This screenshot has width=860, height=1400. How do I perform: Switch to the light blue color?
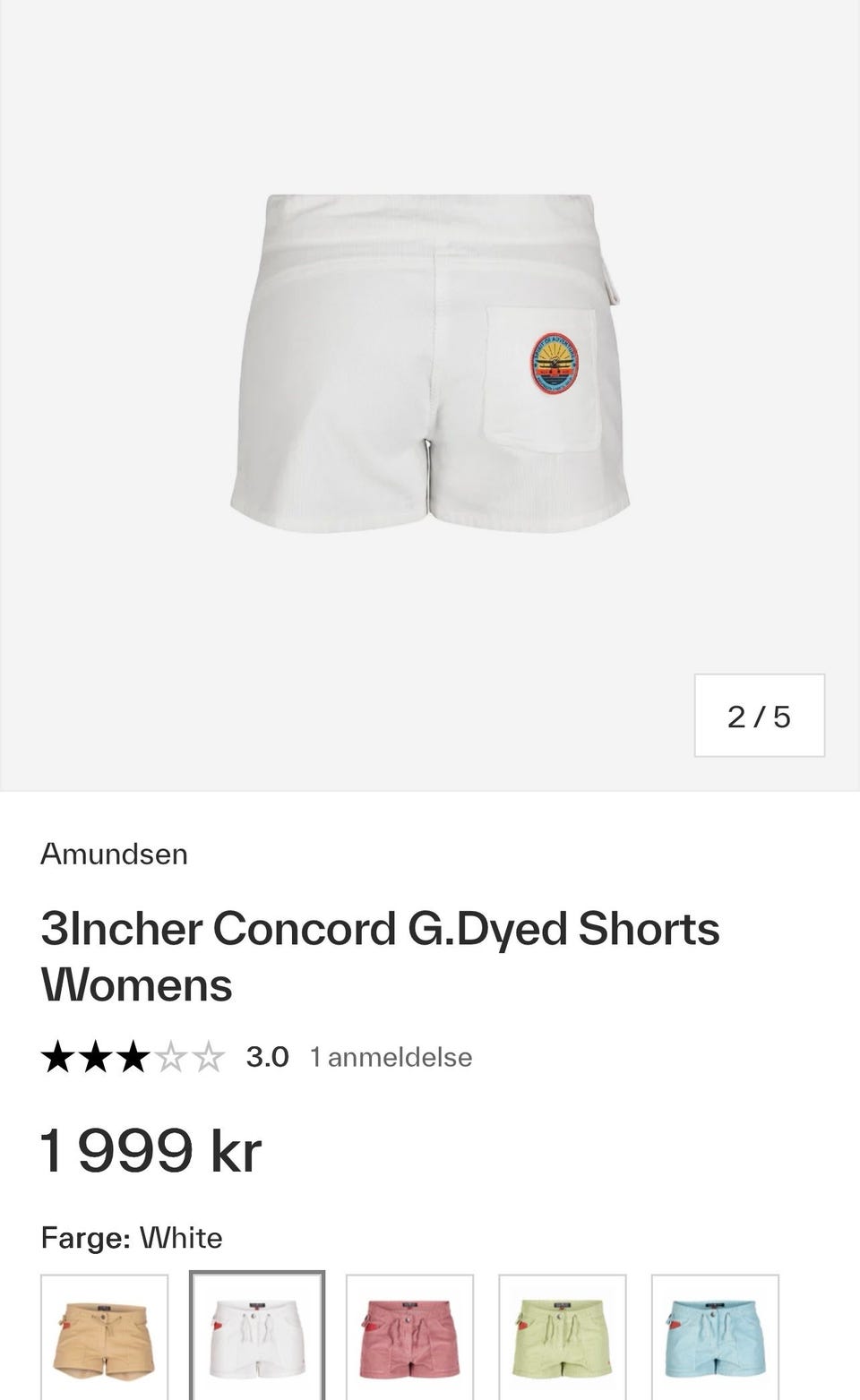point(715,1336)
